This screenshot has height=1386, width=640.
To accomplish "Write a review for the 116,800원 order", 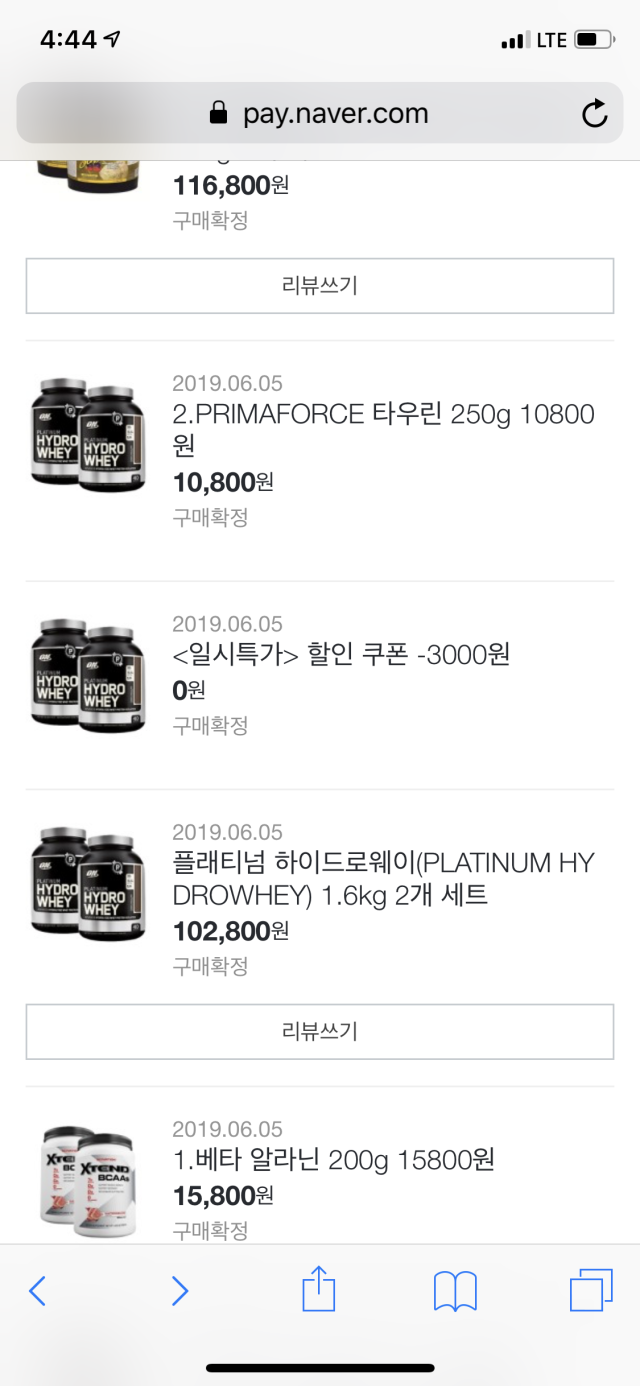I will point(320,286).
